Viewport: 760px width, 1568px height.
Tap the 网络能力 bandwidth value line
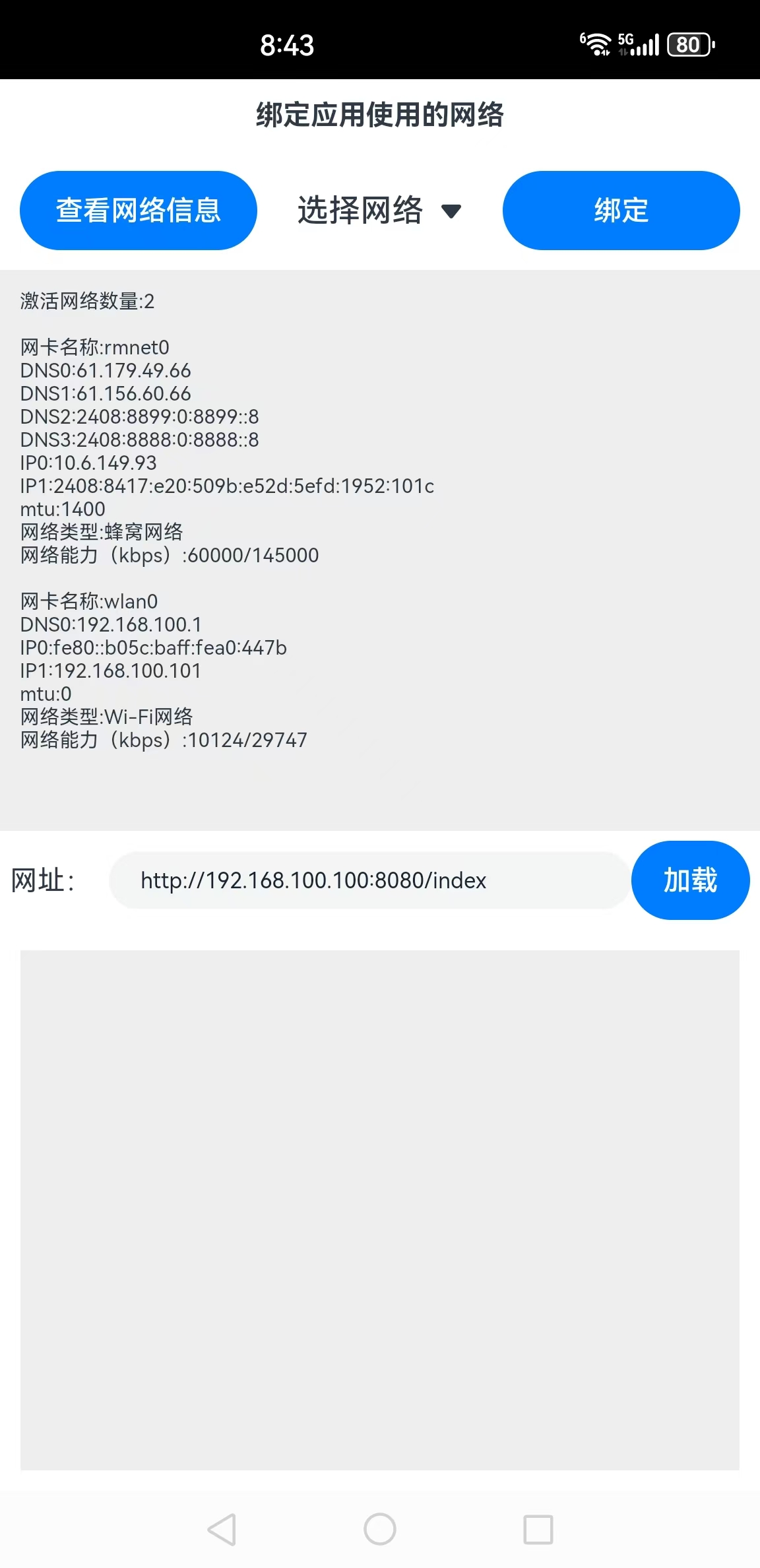coord(169,556)
